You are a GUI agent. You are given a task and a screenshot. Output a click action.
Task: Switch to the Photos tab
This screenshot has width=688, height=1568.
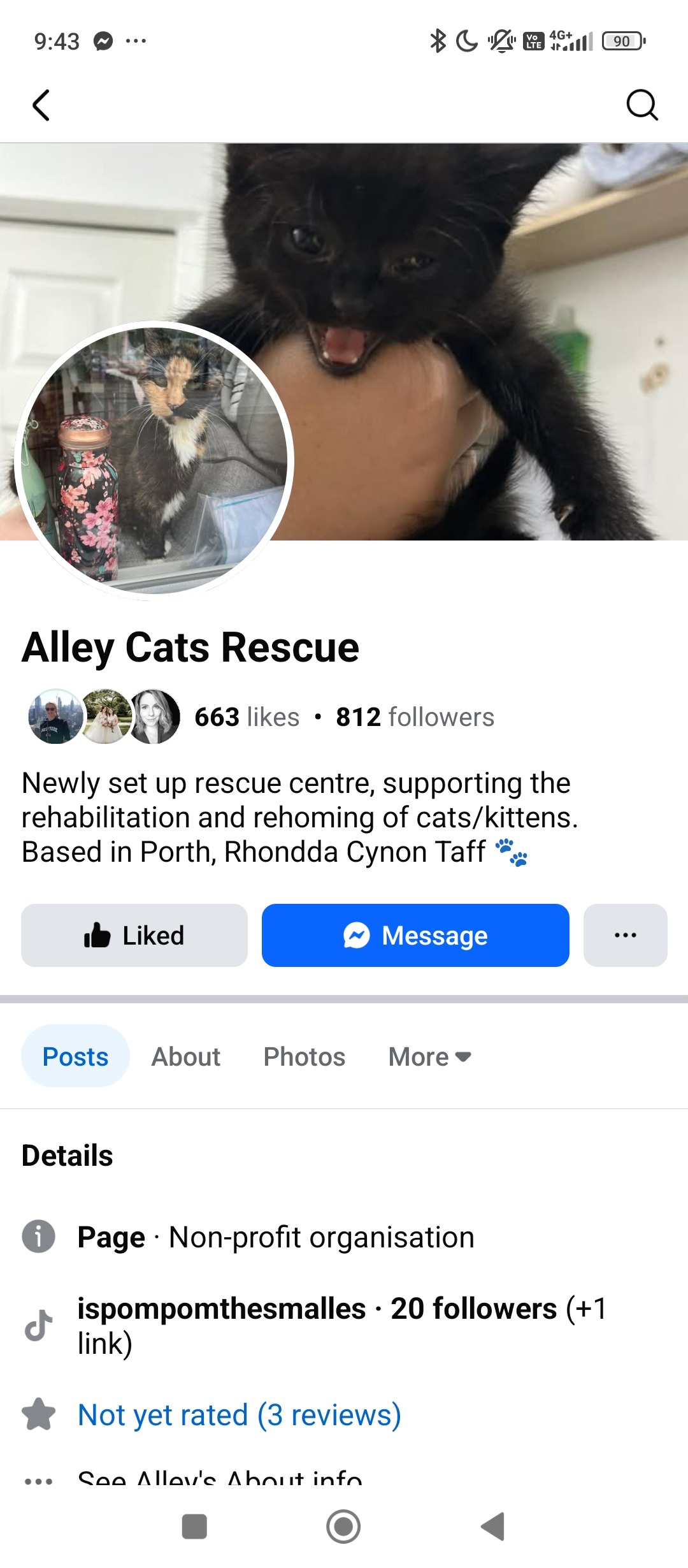click(x=305, y=1056)
